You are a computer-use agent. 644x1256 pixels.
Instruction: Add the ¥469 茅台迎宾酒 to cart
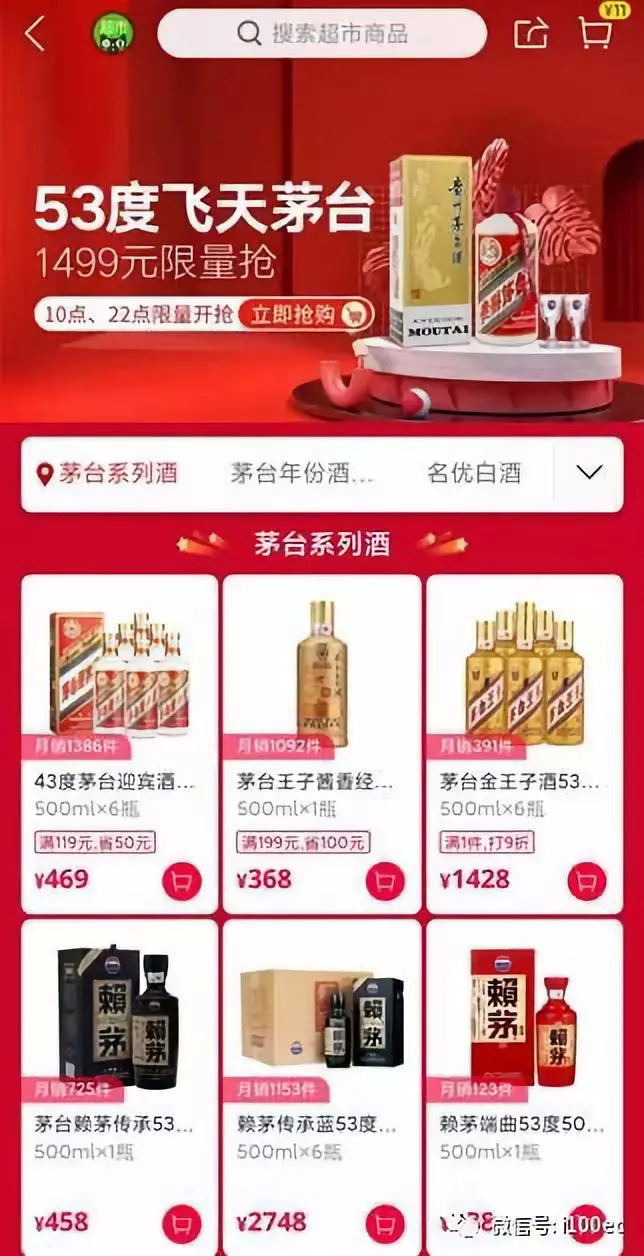tap(182, 881)
